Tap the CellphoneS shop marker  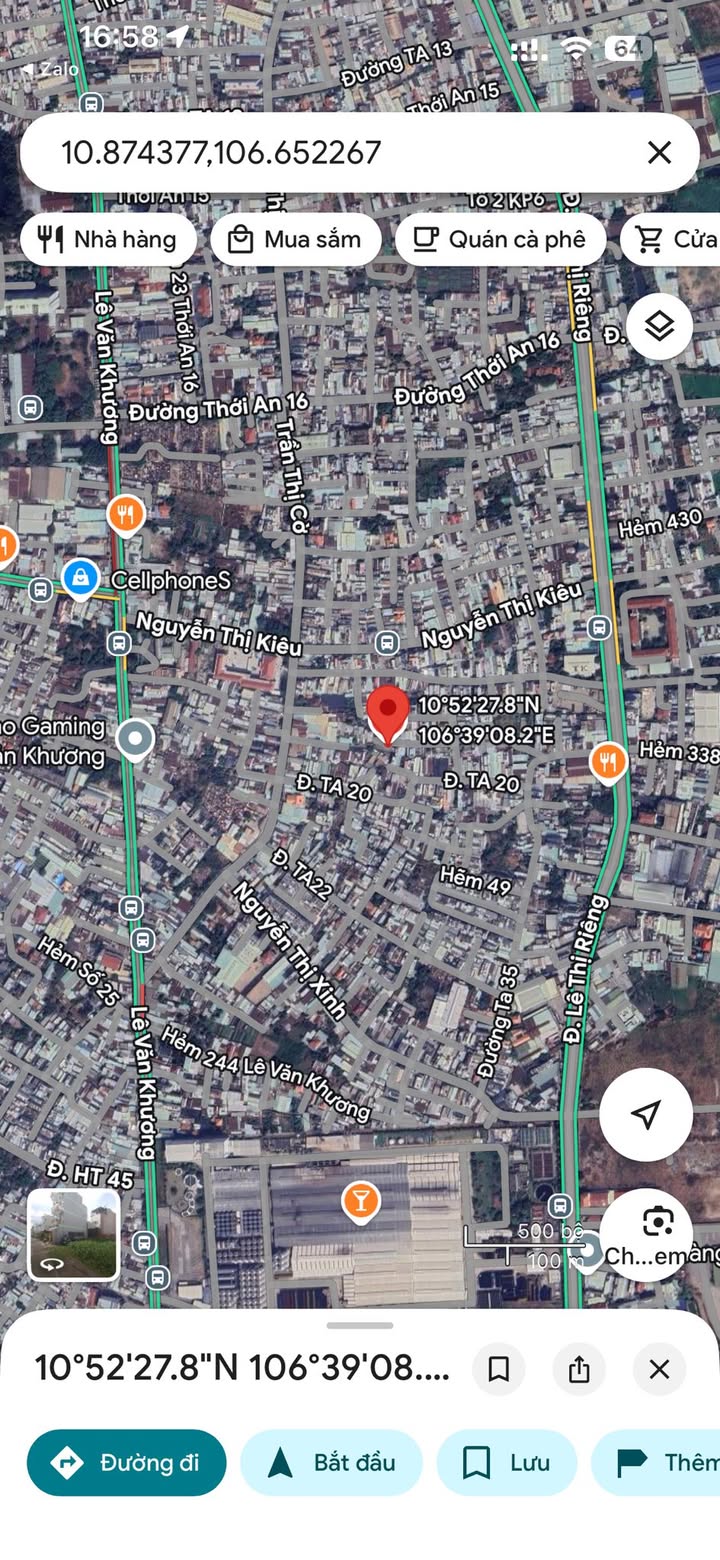[79, 578]
